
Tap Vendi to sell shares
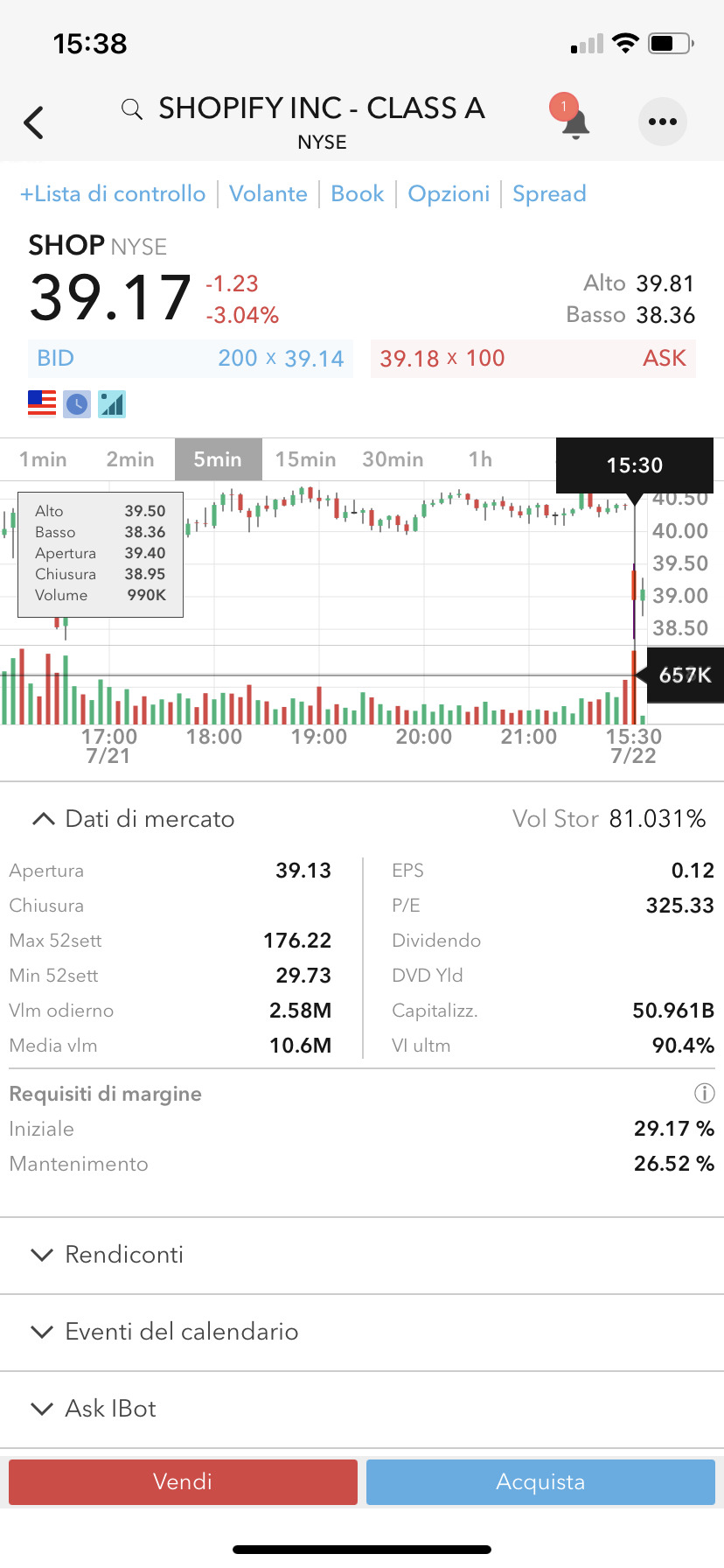[x=183, y=1481]
